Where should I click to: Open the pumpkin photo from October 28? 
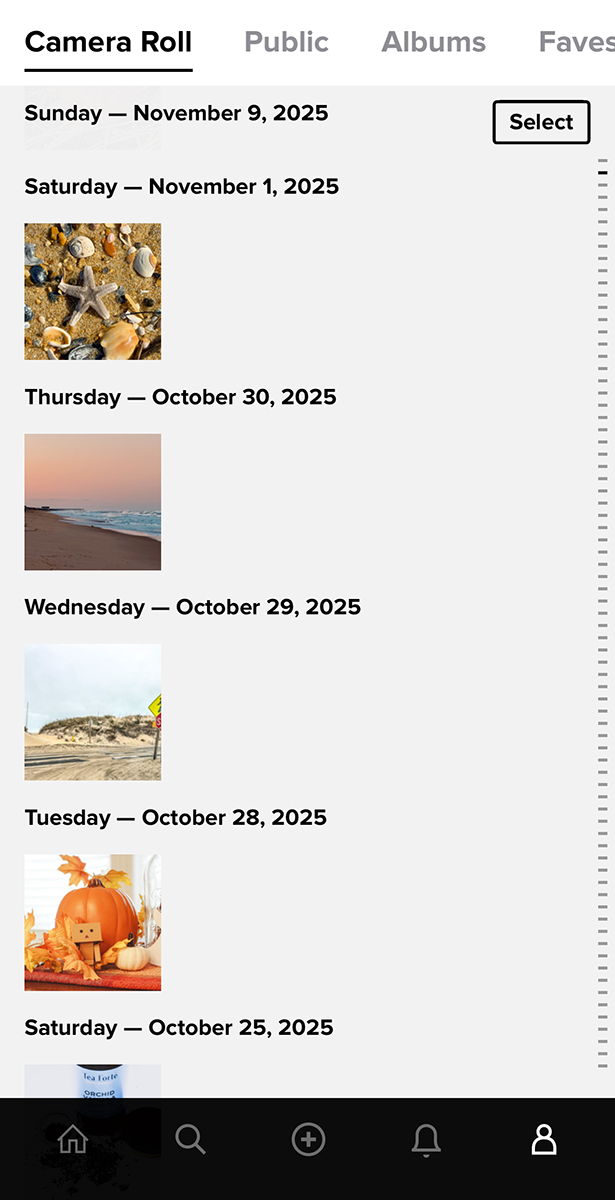[92, 922]
